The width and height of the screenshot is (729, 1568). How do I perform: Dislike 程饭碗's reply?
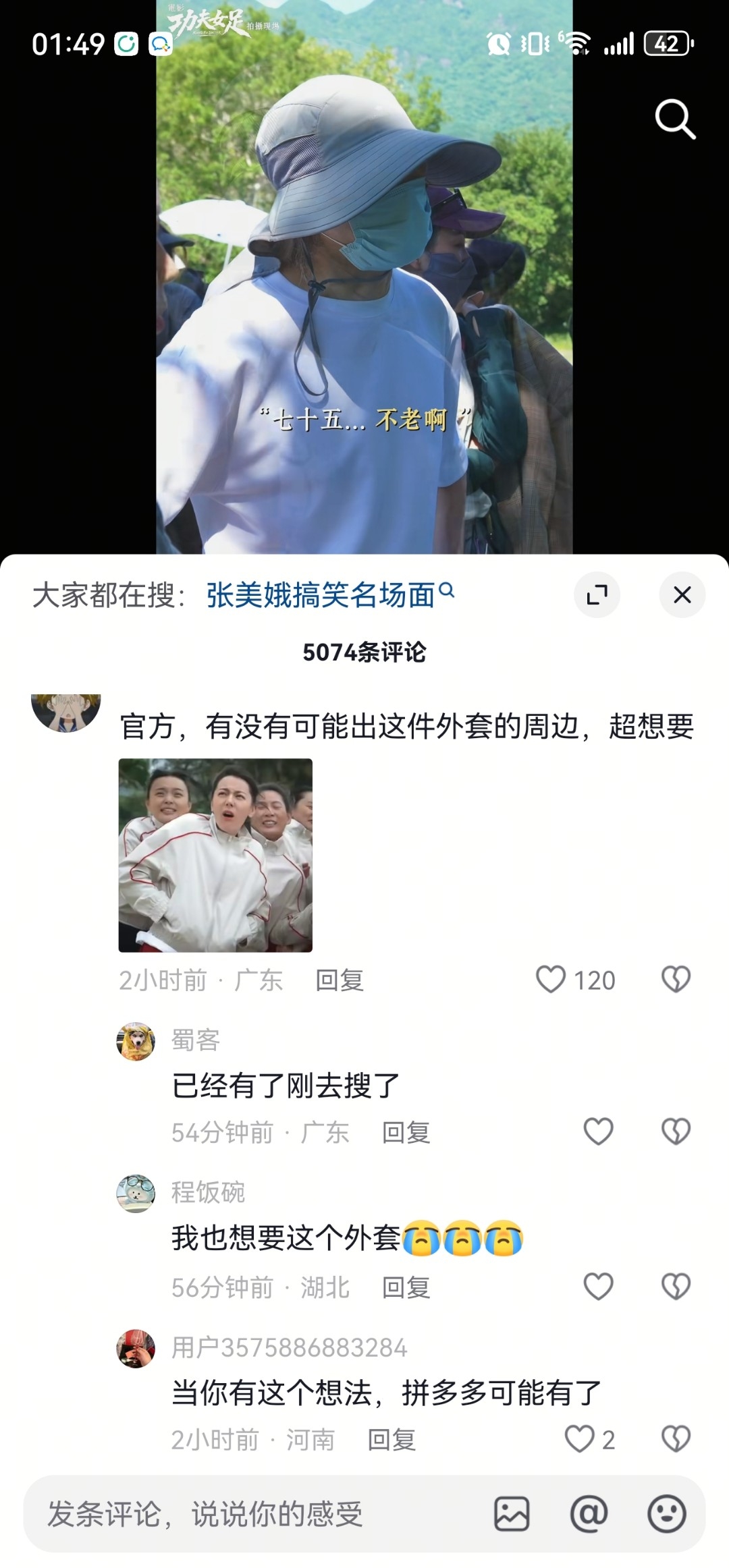(x=676, y=1287)
